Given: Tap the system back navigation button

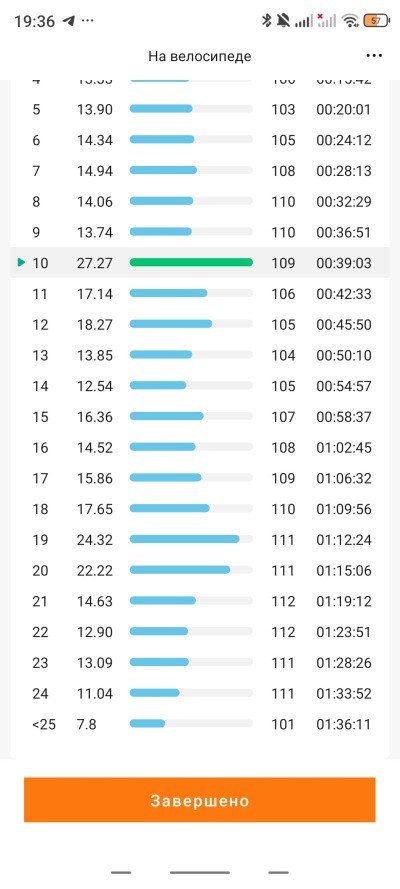Looking at the screenshot, I should click(x=278, y=873).
